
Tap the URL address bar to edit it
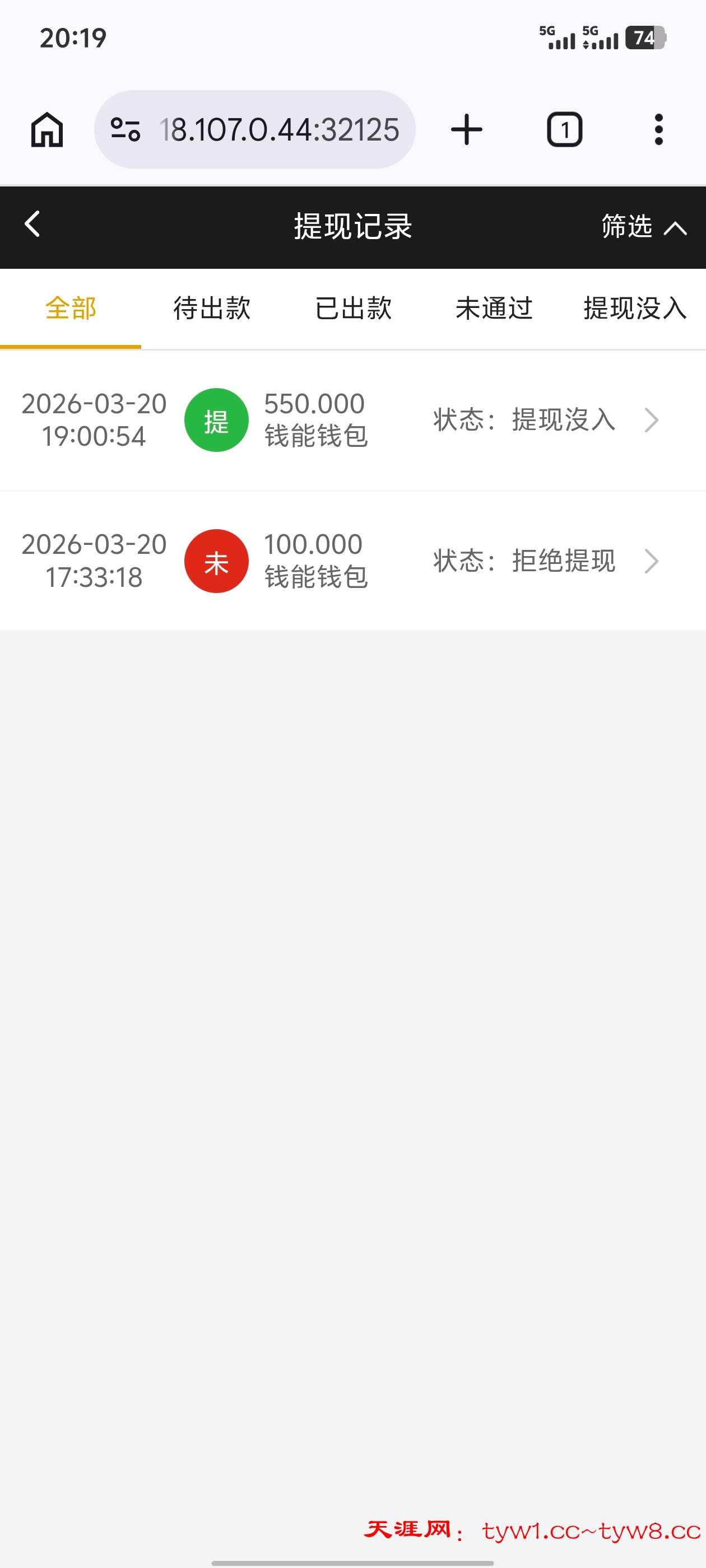click(280, 129)
